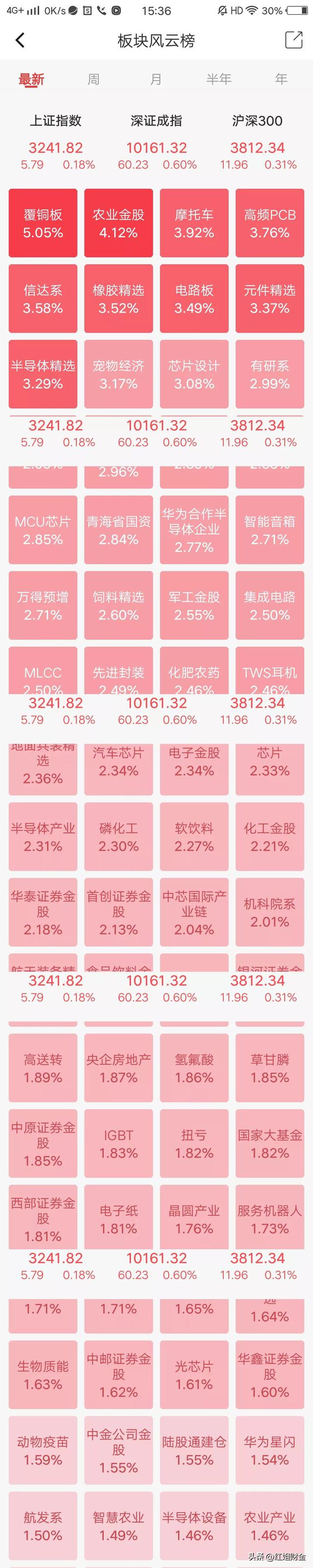View the 宠物经济 sector tile

pos(118,374)
